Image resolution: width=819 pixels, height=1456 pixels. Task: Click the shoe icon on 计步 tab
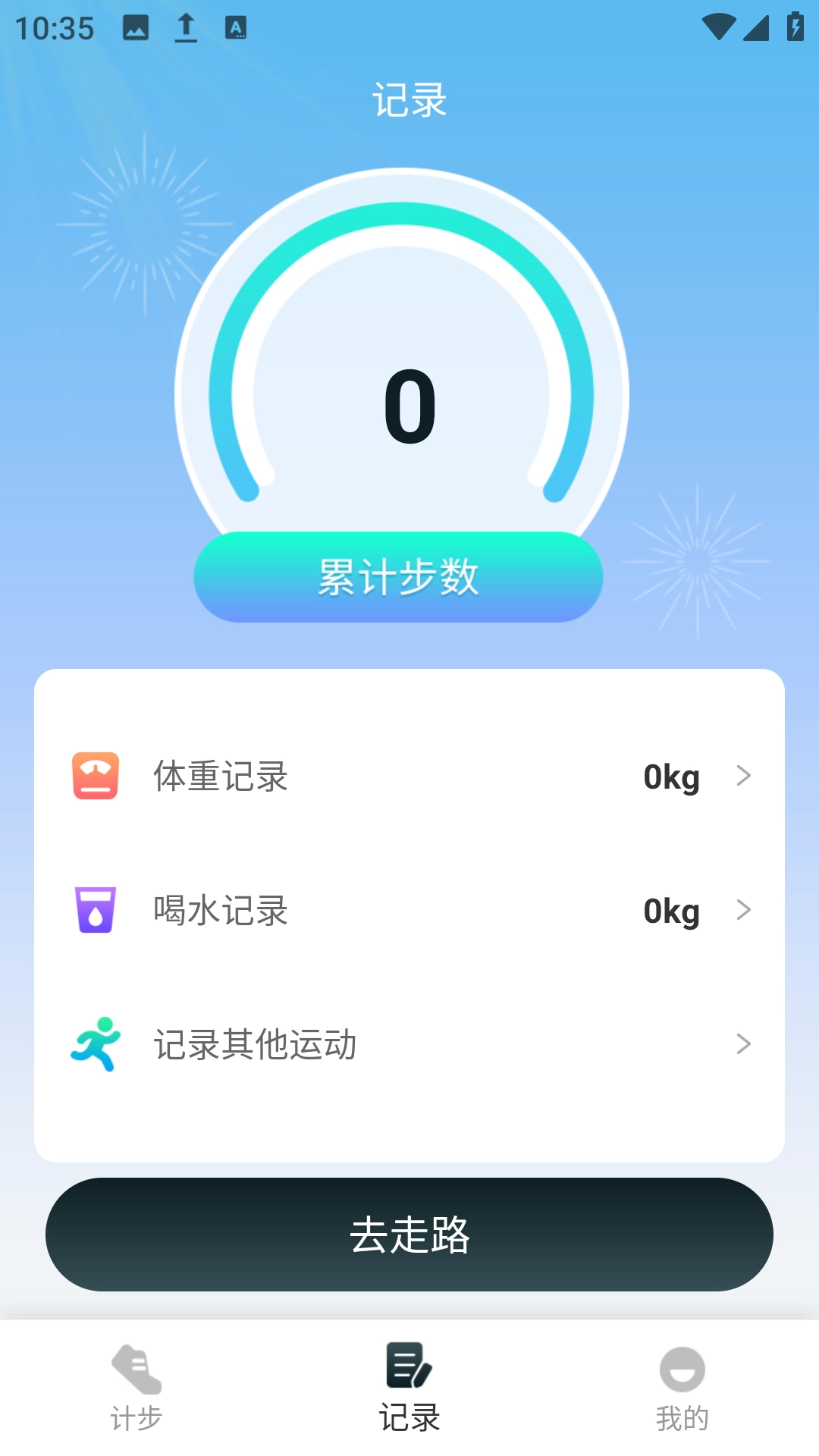[136, 1371]
